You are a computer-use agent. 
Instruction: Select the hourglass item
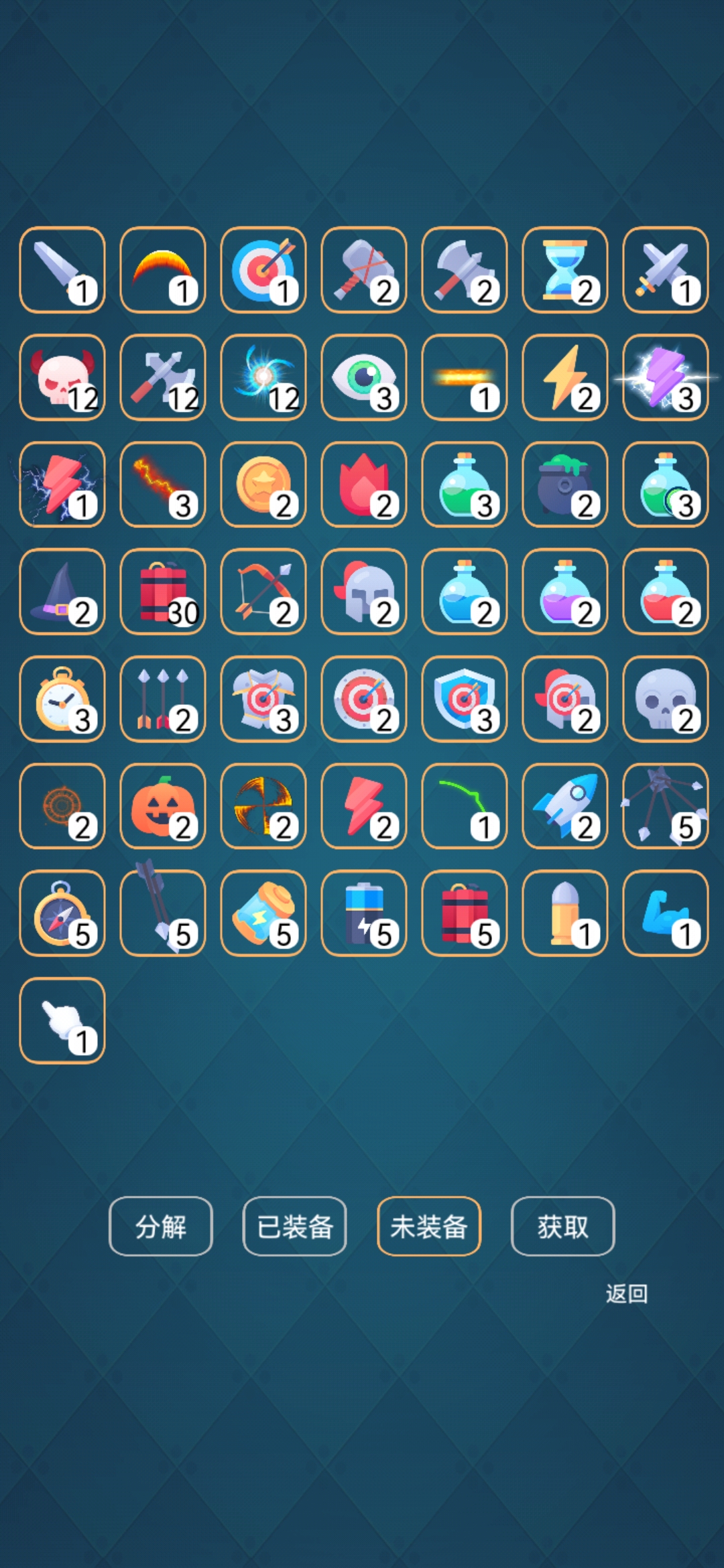[x=564, y=270]
